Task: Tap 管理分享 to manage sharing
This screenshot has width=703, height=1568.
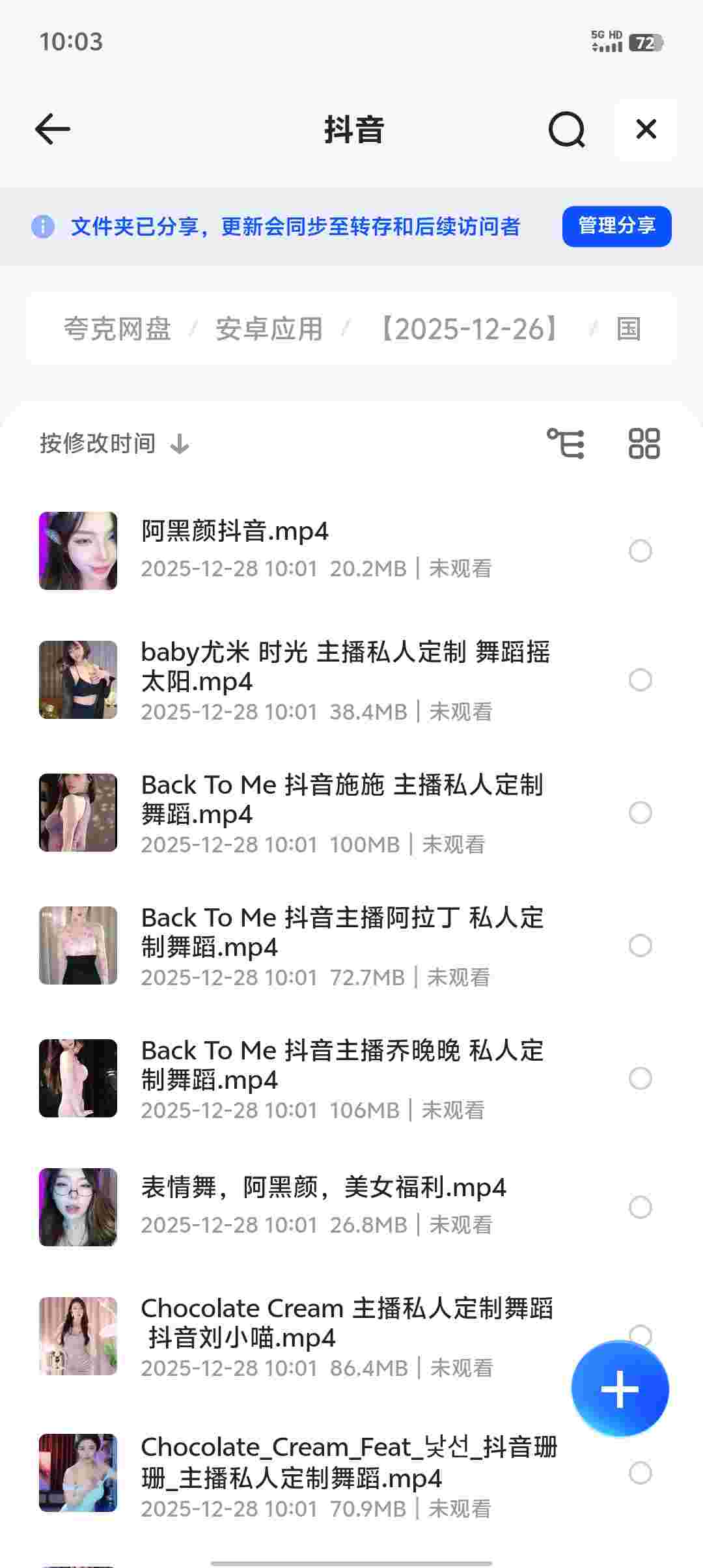Action: [x=616, y=226]
